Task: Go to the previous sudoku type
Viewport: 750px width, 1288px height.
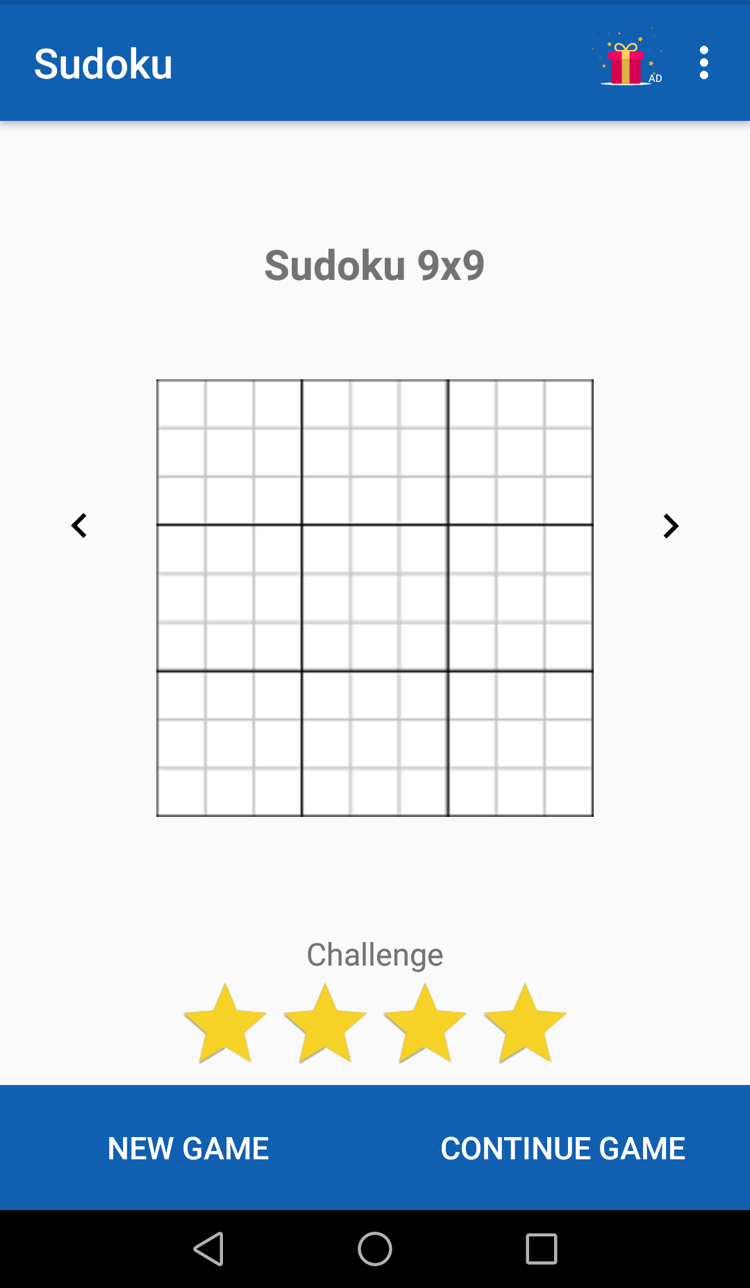Action: click(x=79, y=526)
